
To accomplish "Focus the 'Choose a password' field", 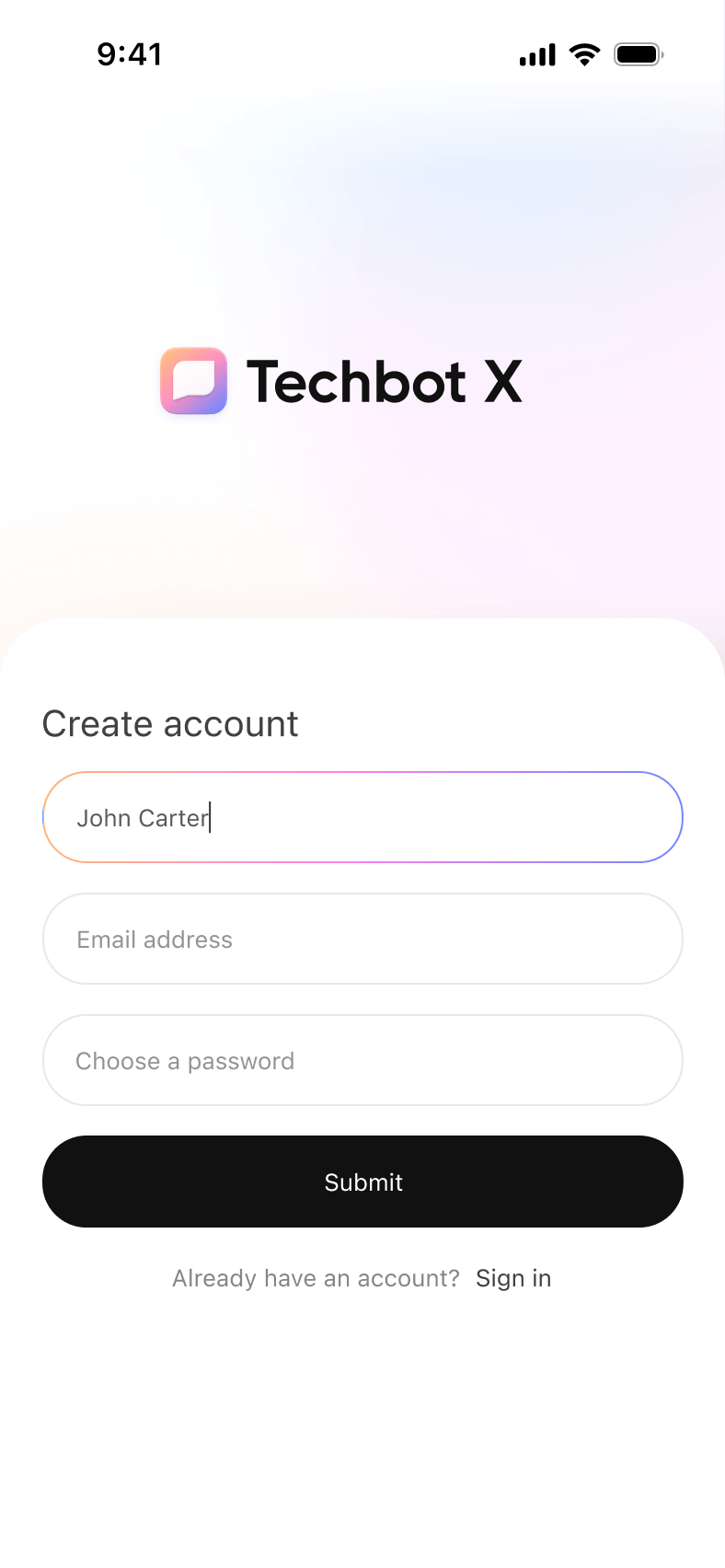I will point(362,1060).
